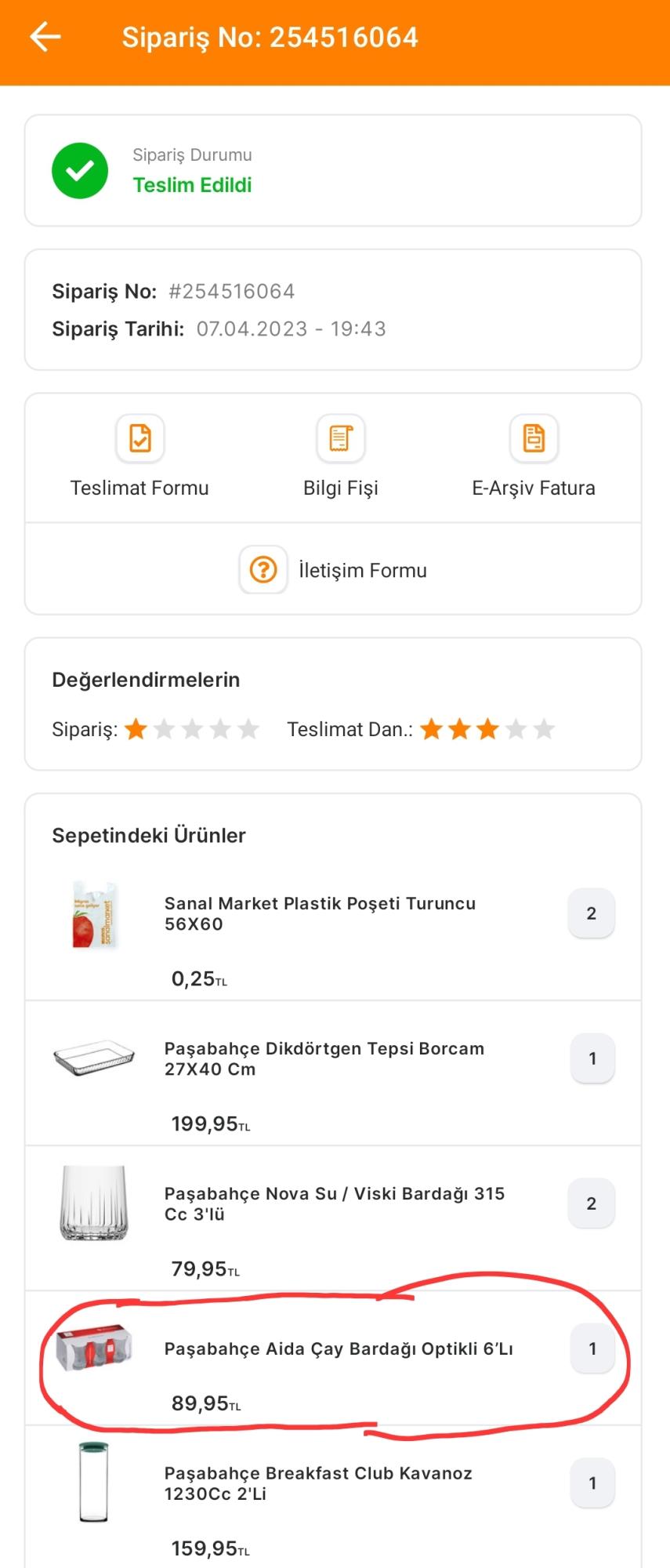Select the fifth star for Sipariş rating
The width and height of the screenshot is (670, 1568).
point(249,729)
